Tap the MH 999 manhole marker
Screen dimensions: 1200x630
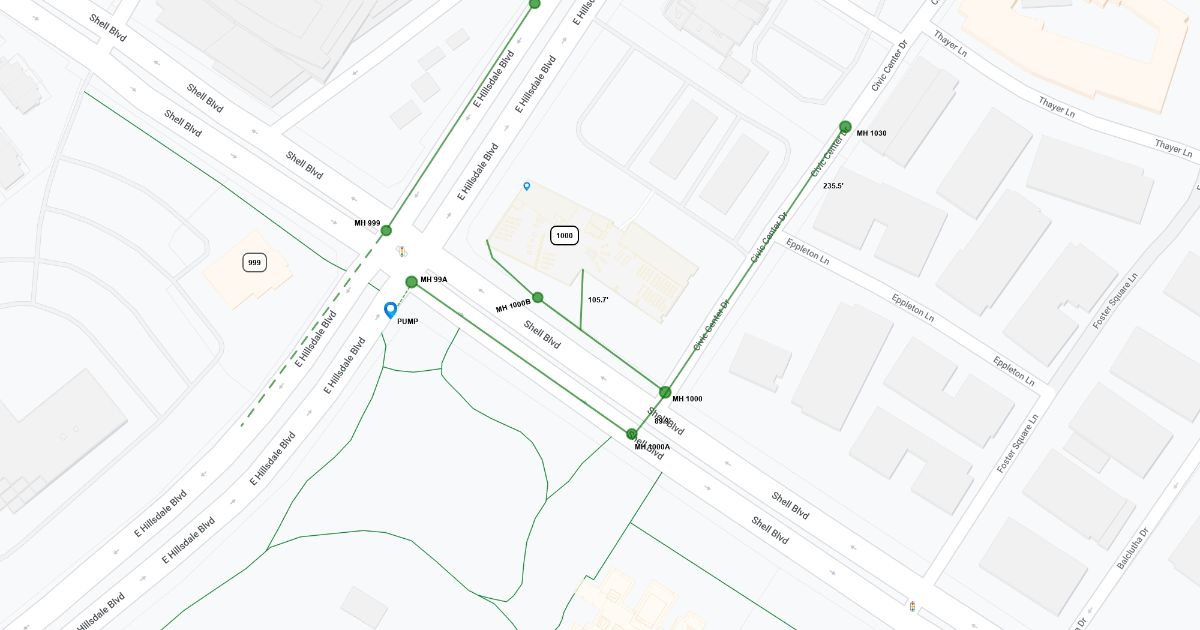coord(386,231)
